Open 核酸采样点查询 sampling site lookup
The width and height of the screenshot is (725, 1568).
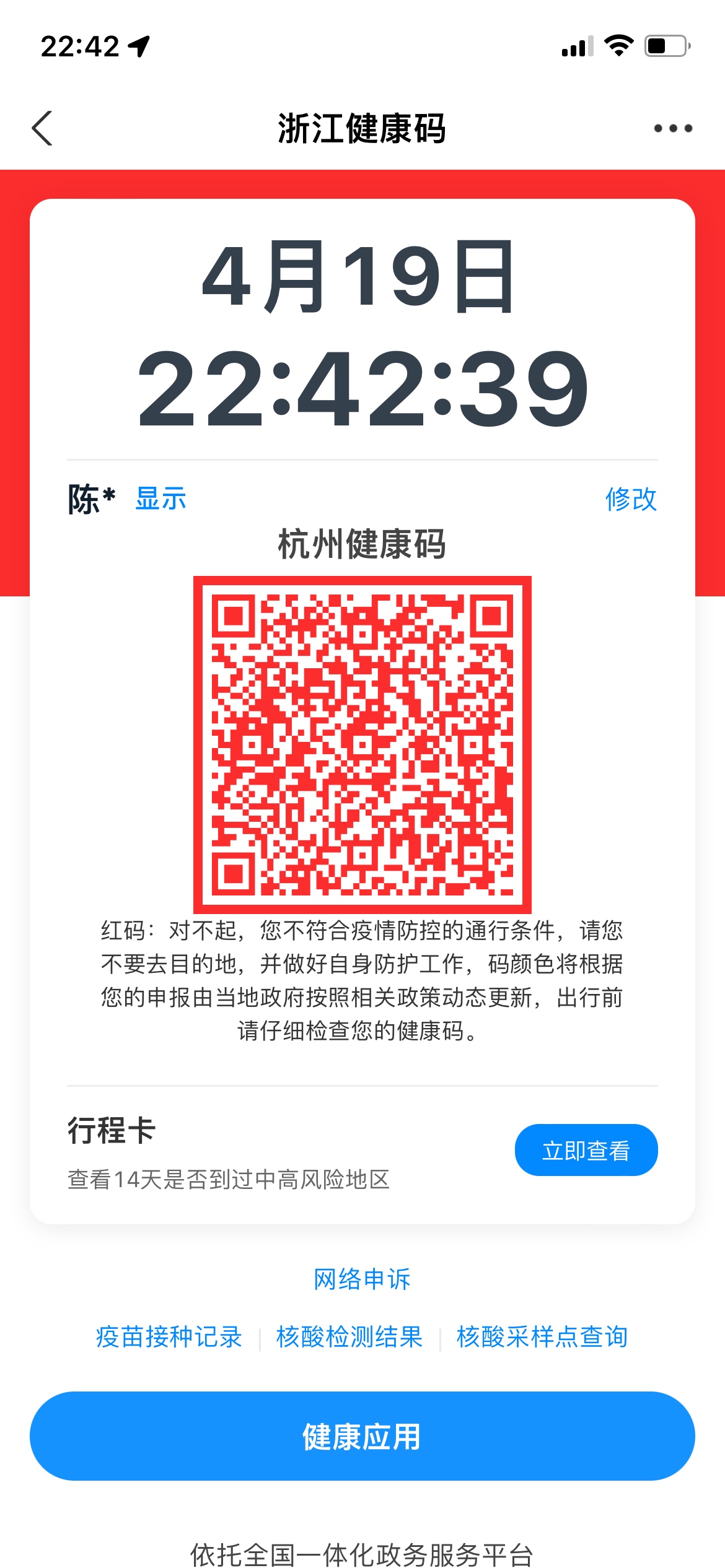(x=542, y=1337)
